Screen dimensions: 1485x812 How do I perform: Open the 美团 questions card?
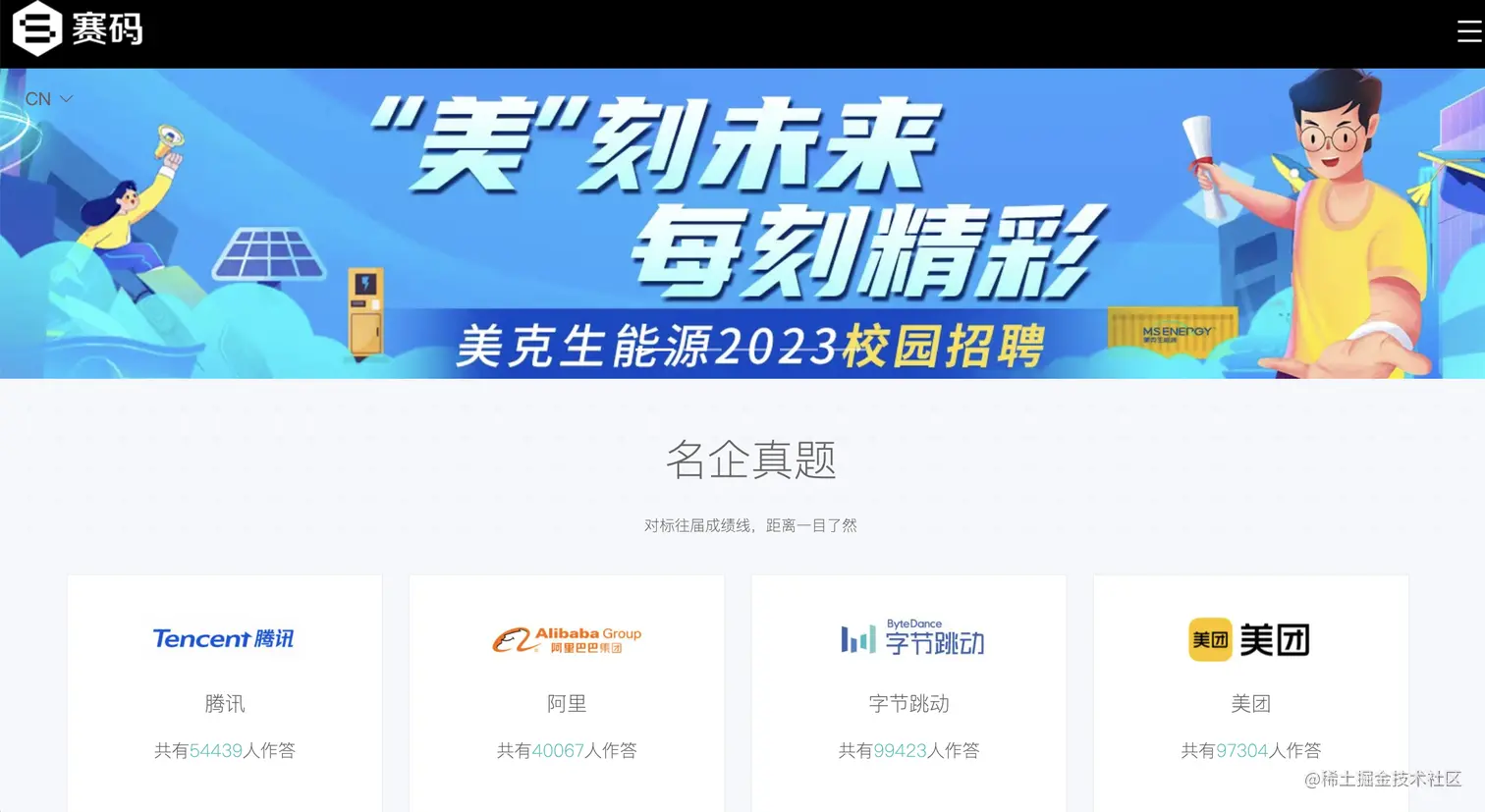pyautogui.click(x=1250, y=687)
